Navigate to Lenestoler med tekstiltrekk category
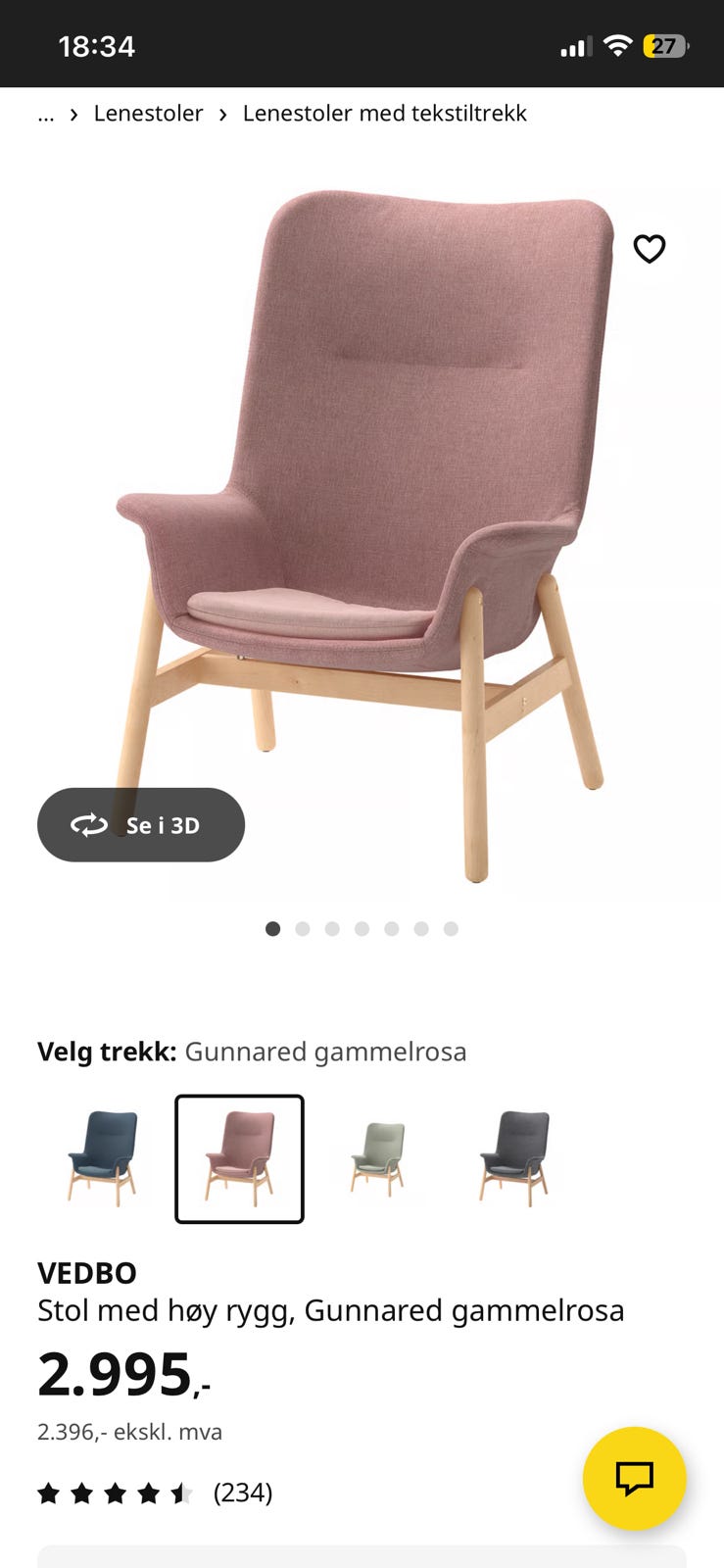The width and height of the screenshot is (724, 1568). pos(386,114)
